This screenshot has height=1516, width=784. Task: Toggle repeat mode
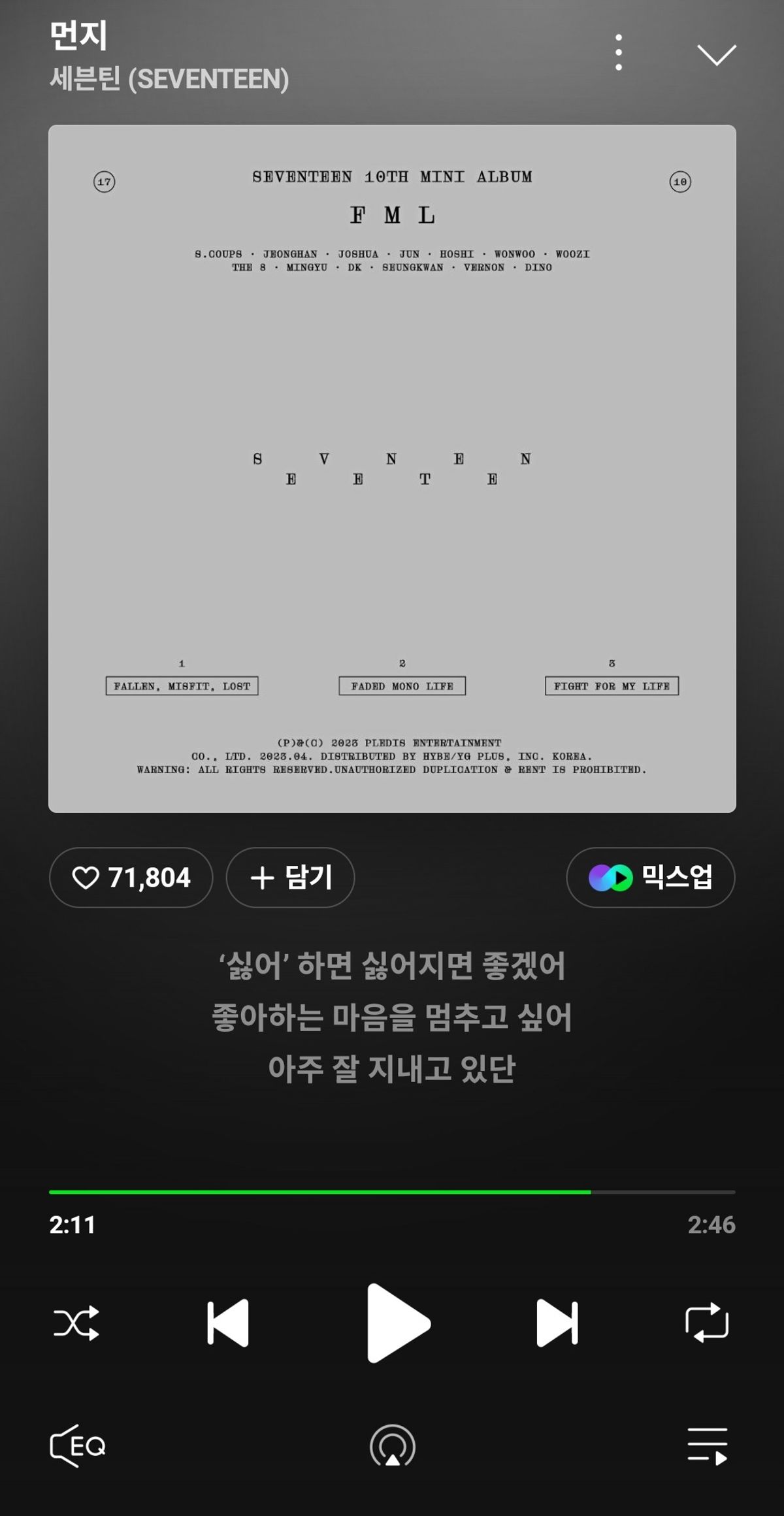tap(706, 1323)
